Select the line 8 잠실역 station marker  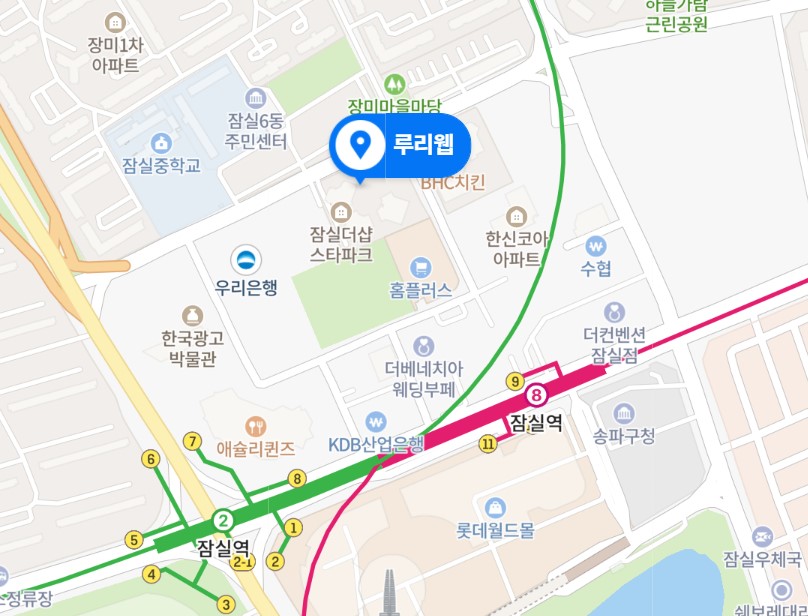538,394
